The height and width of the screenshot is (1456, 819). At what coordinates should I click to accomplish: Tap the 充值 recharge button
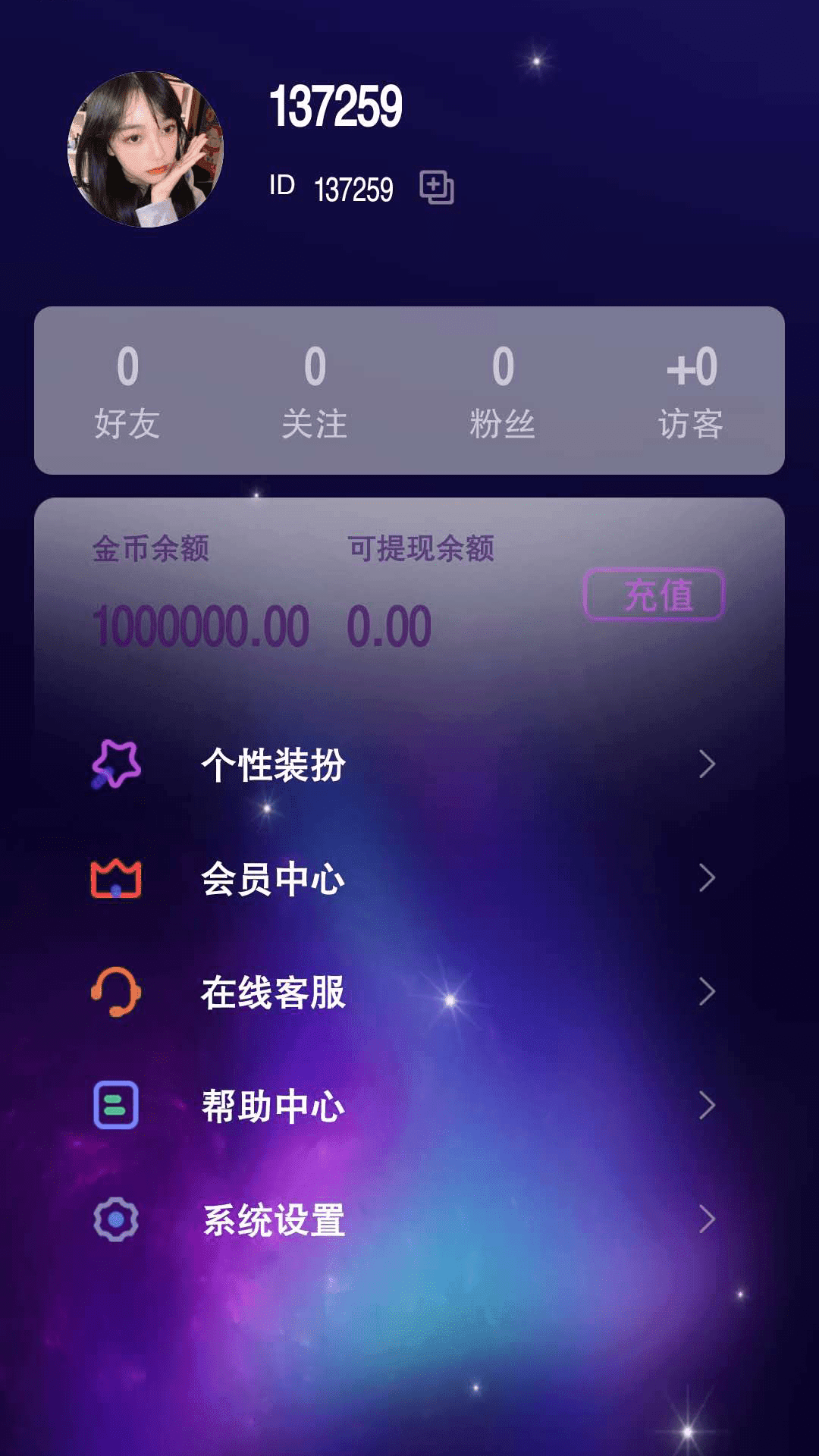(654, 595)
